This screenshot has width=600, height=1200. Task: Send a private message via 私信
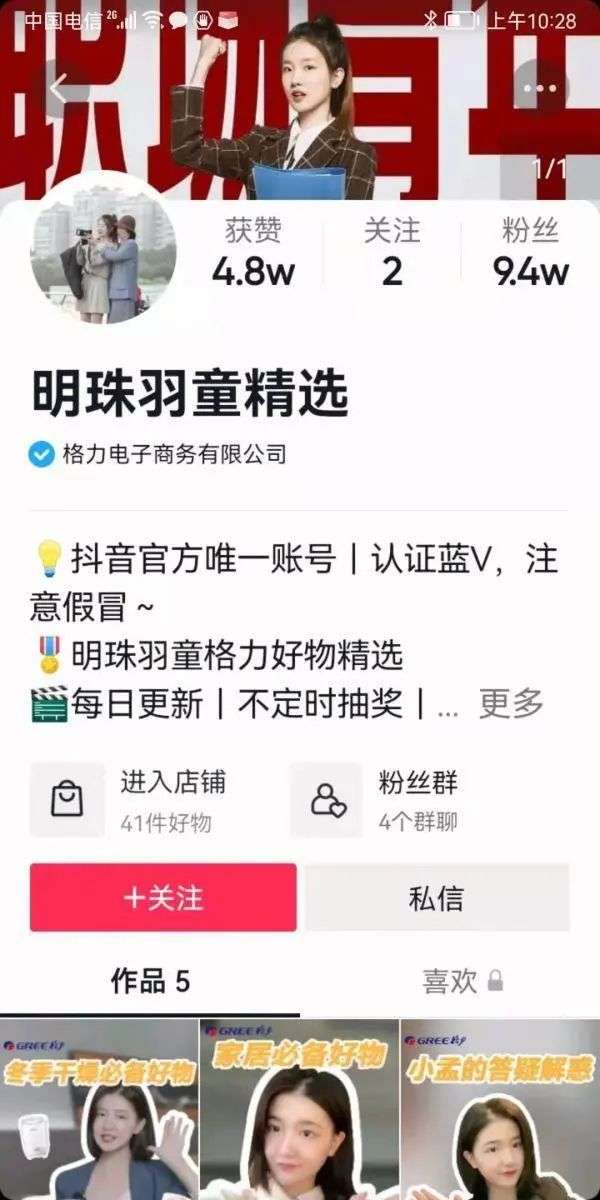(437, 897)
